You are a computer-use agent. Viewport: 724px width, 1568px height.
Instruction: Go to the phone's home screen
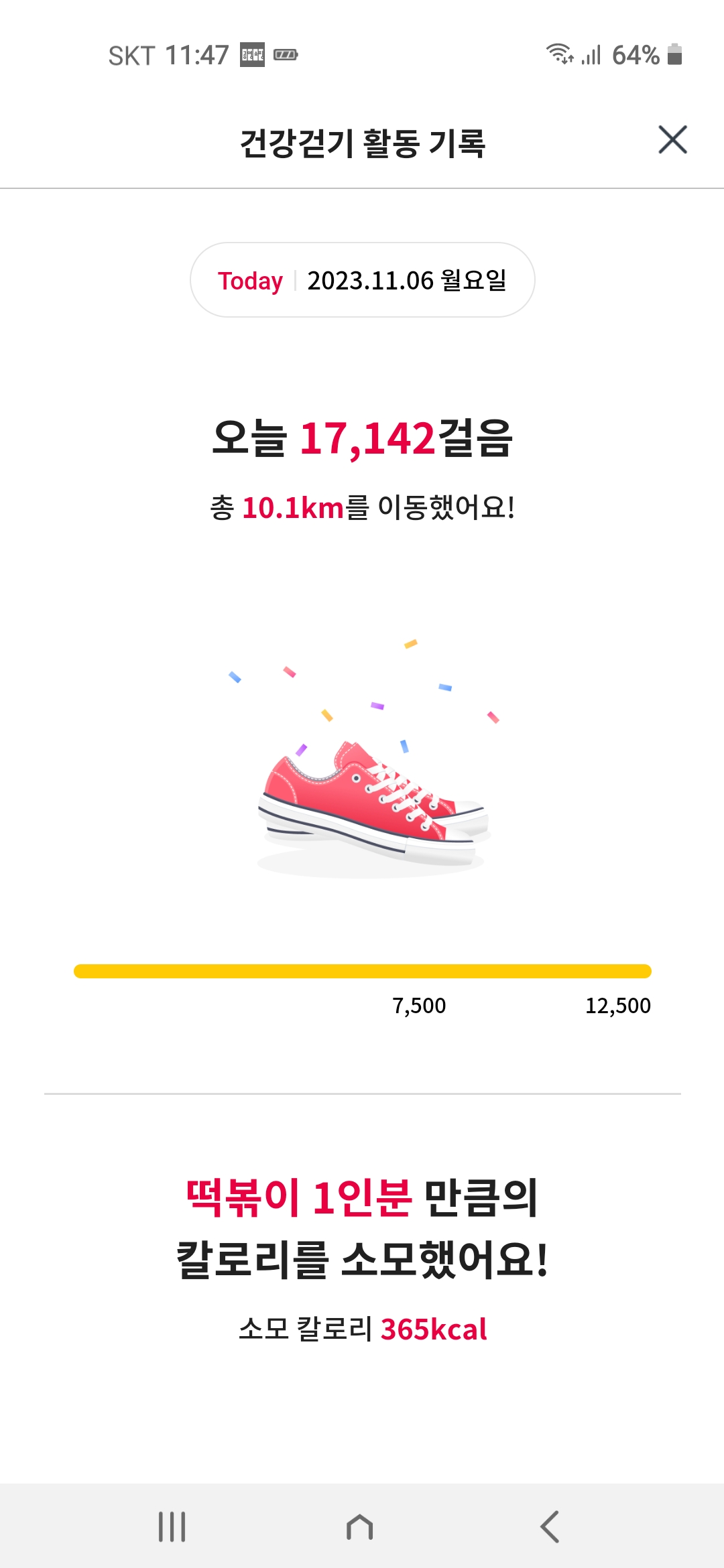tap(360, 1527)
